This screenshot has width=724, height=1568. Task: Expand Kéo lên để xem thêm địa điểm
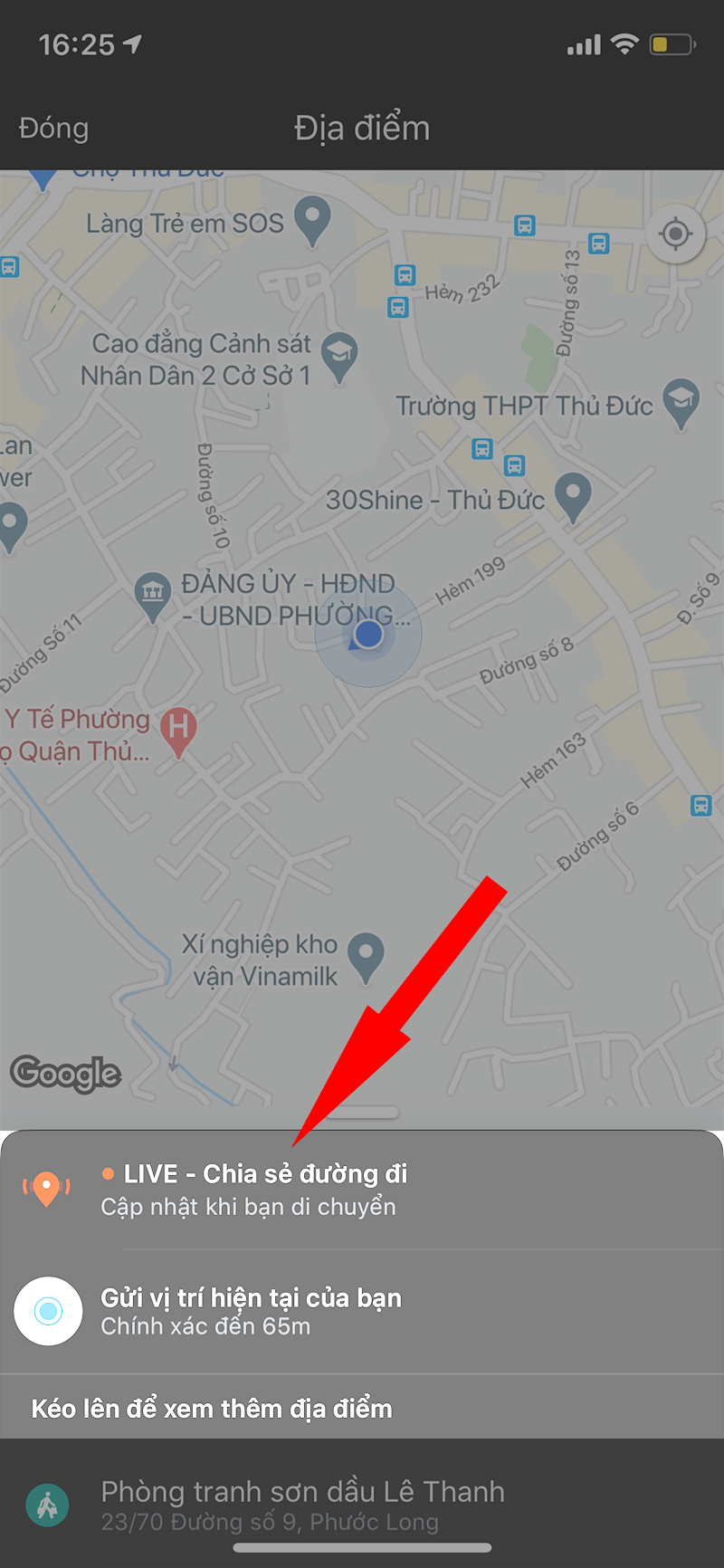point(210,1408)
